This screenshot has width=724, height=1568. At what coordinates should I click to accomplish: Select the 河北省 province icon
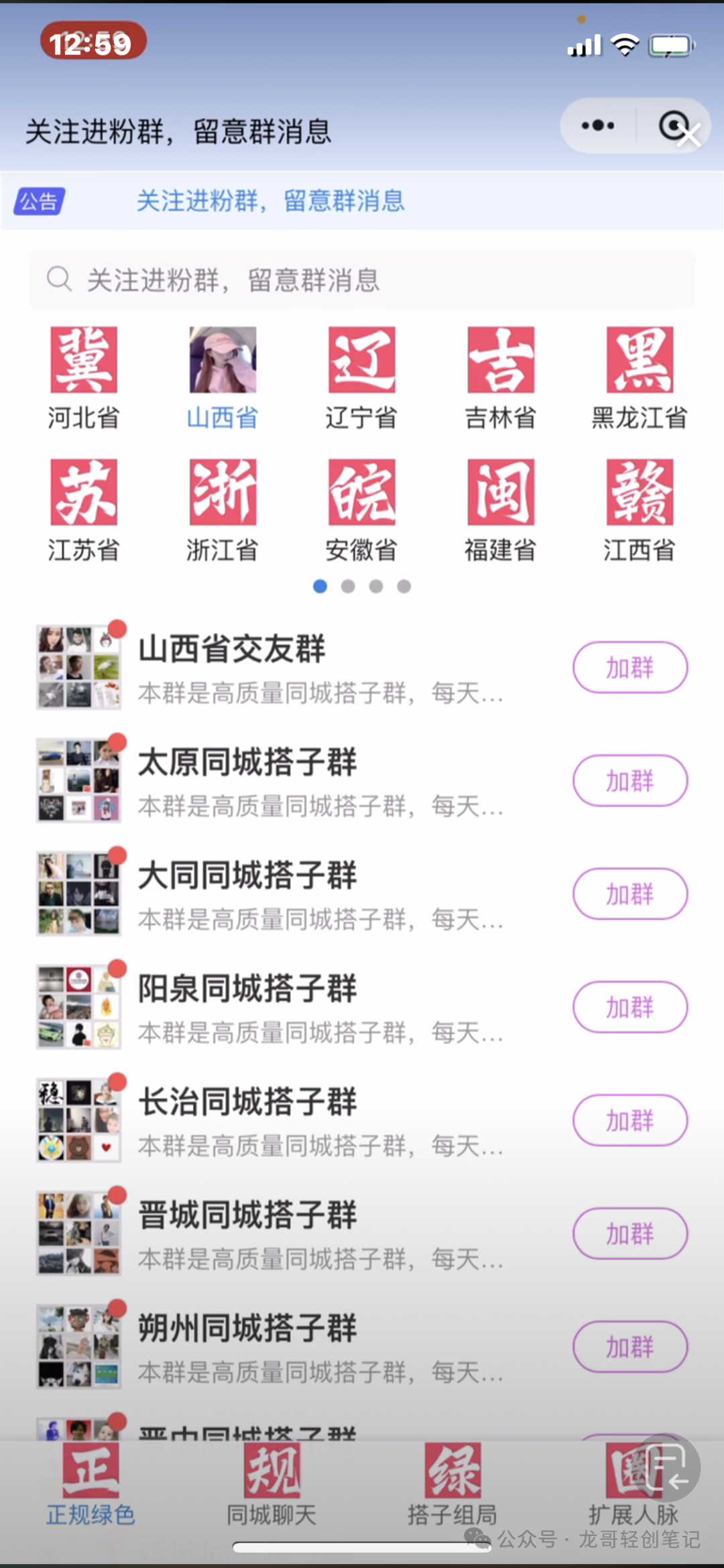coord(82,360)
